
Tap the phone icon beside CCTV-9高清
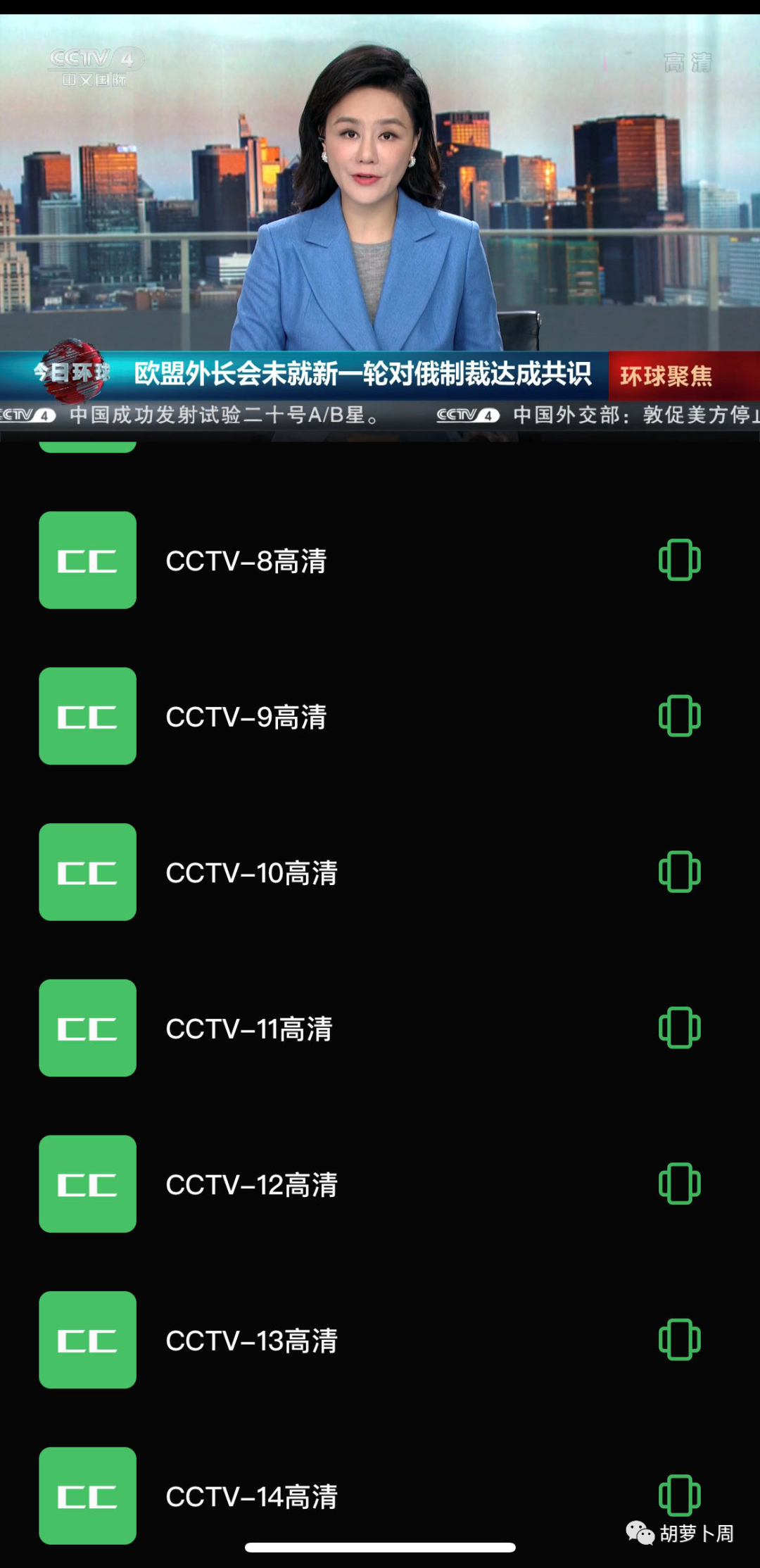[679, 716]
